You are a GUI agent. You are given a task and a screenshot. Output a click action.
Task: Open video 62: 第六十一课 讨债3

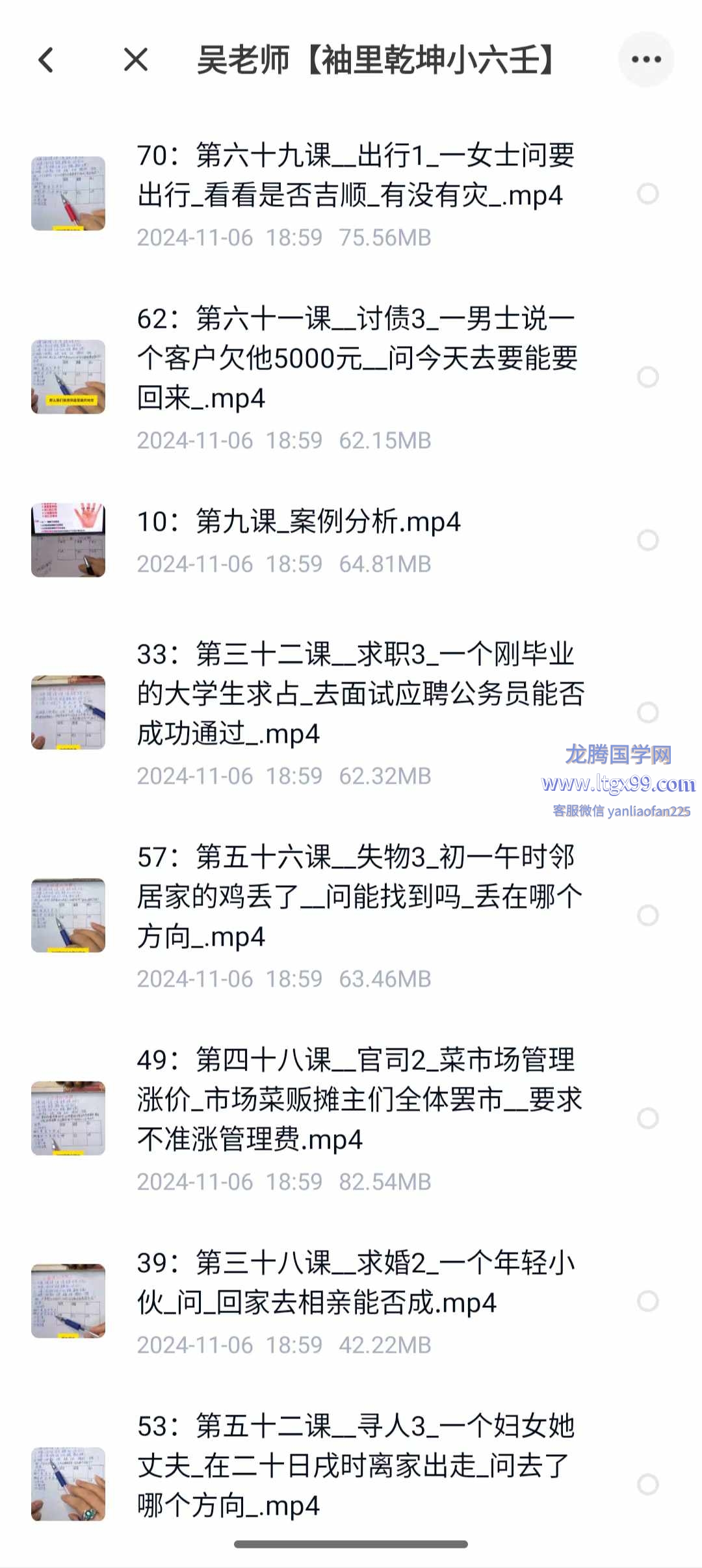tap(356, 358)
